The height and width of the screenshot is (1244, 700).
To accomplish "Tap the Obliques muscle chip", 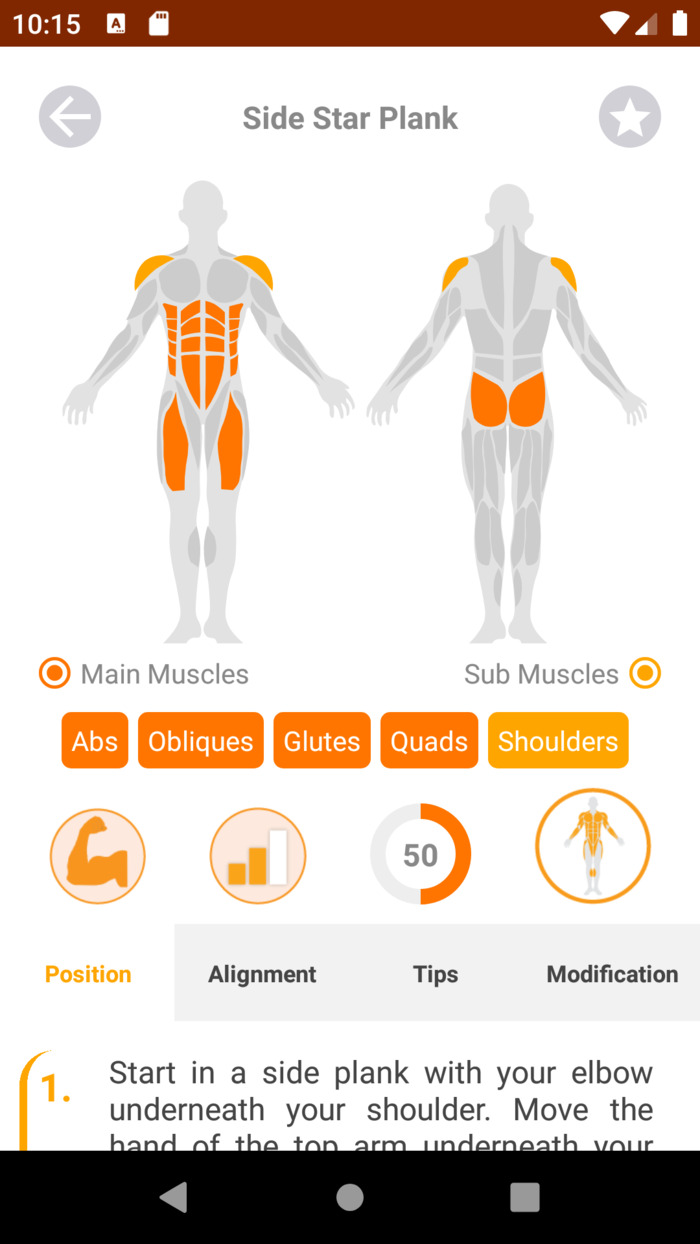I will tap(201, 741).
